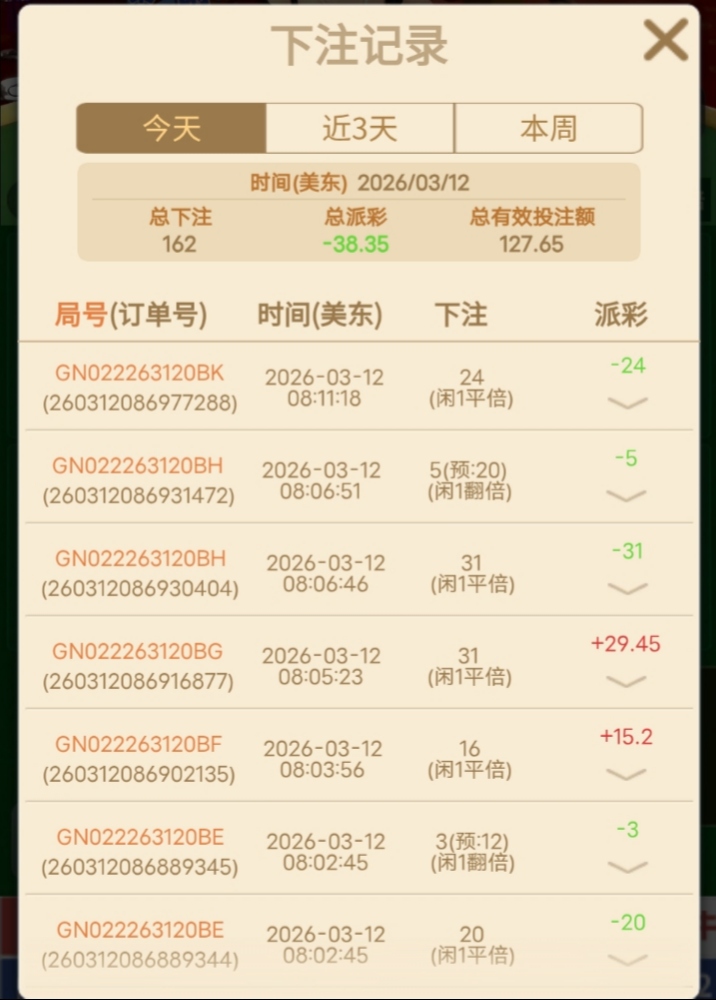Expand the record with payout -3
716x1000 pixels.
[x=628, y=867]
